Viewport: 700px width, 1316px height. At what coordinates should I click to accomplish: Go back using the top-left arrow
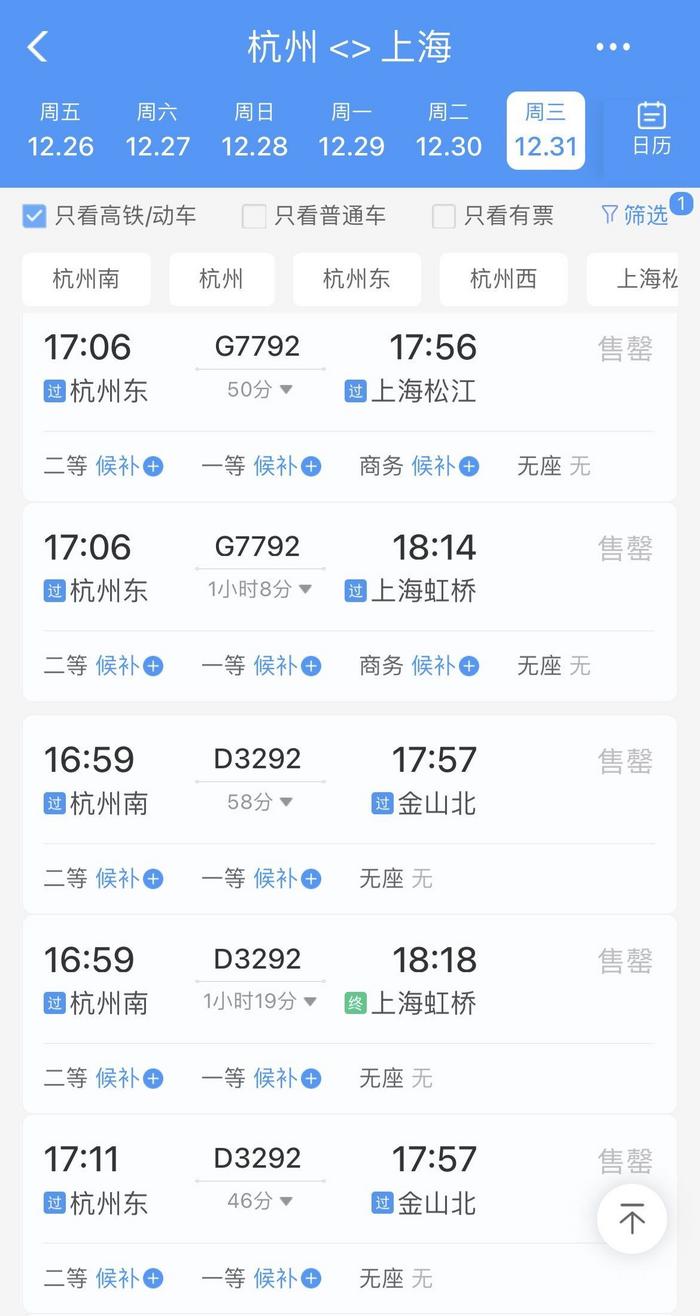(x=38, y=46)
